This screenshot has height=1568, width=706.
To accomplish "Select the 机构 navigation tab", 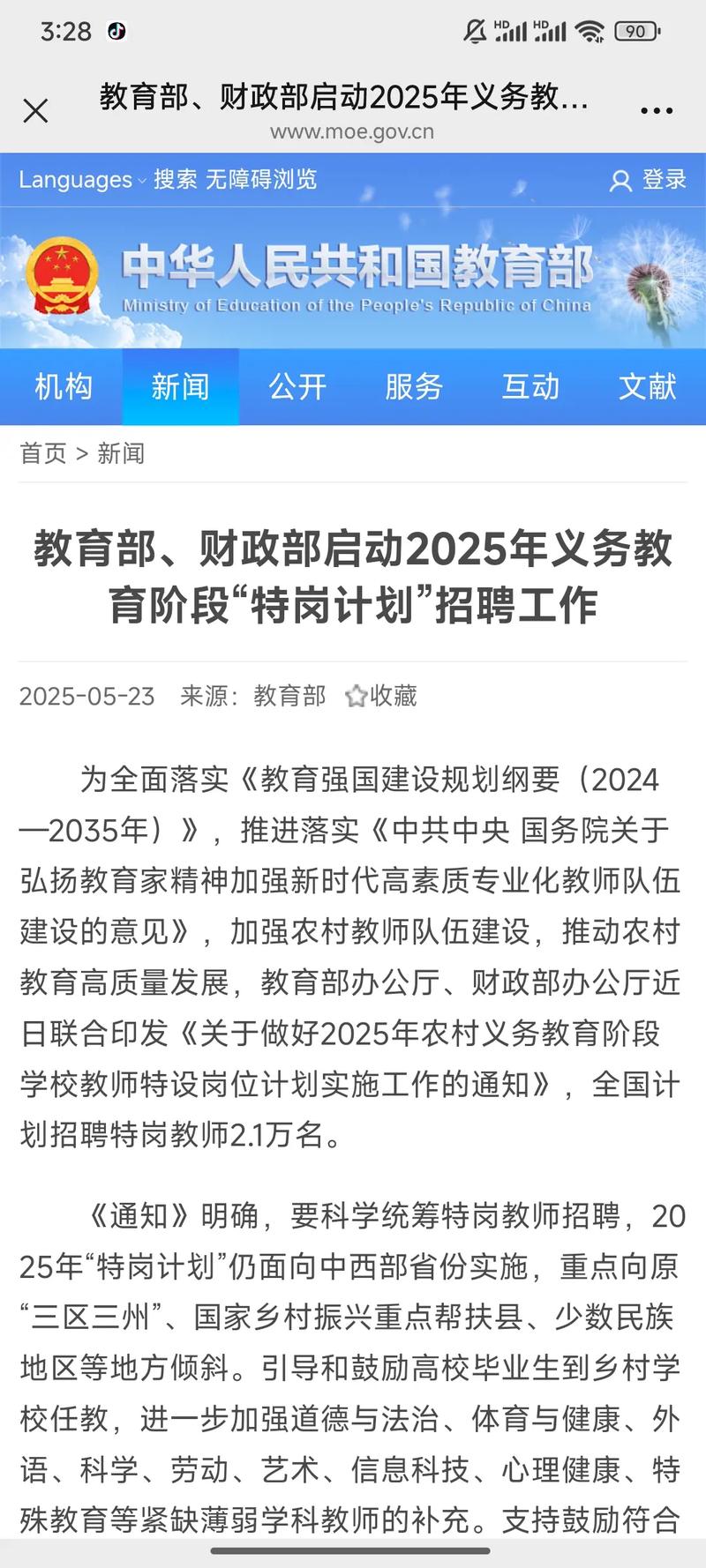I will click(63, 387).
